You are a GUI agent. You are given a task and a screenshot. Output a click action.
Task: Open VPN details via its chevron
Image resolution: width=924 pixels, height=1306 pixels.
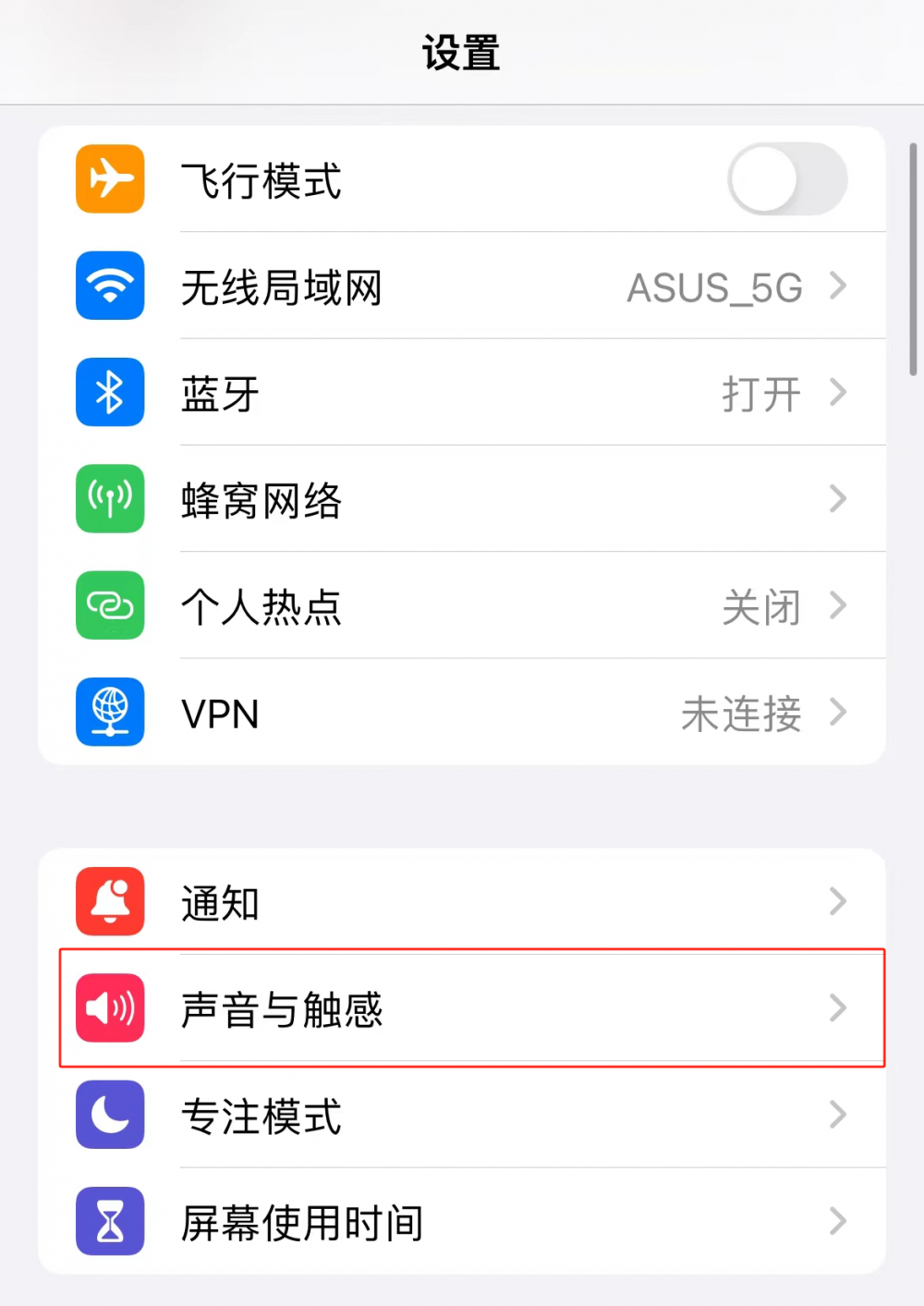837,713
